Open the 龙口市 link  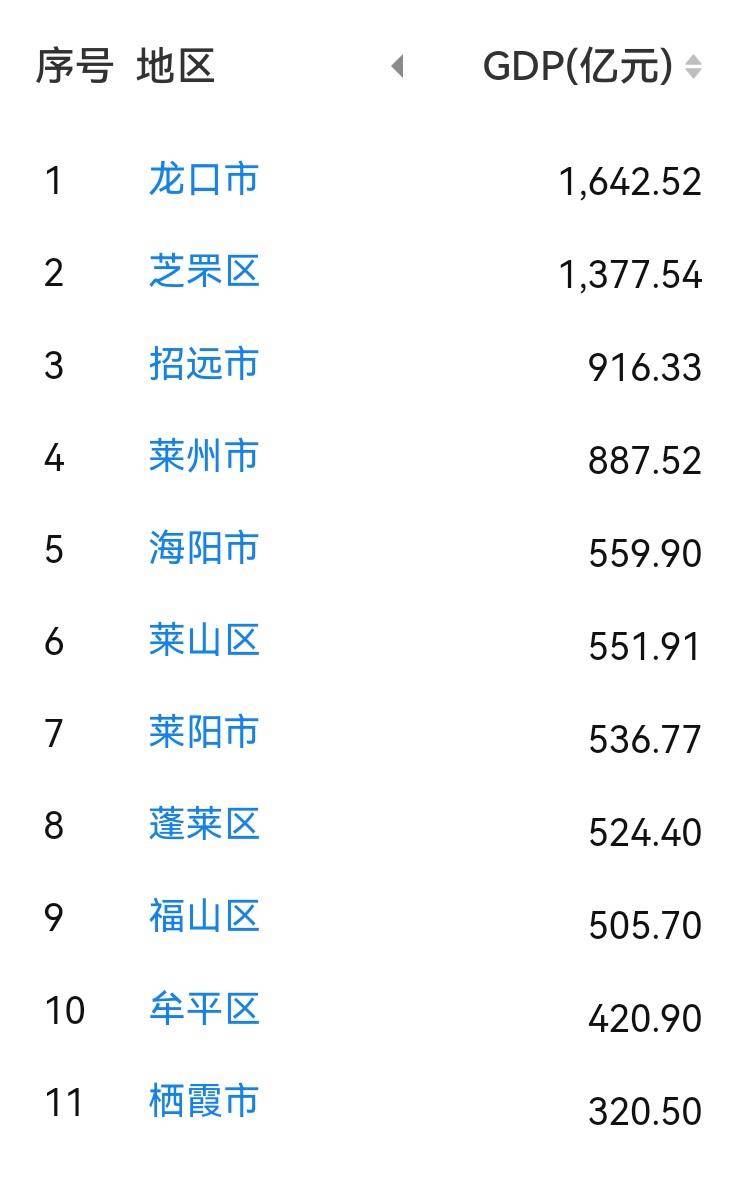point(204,179)
